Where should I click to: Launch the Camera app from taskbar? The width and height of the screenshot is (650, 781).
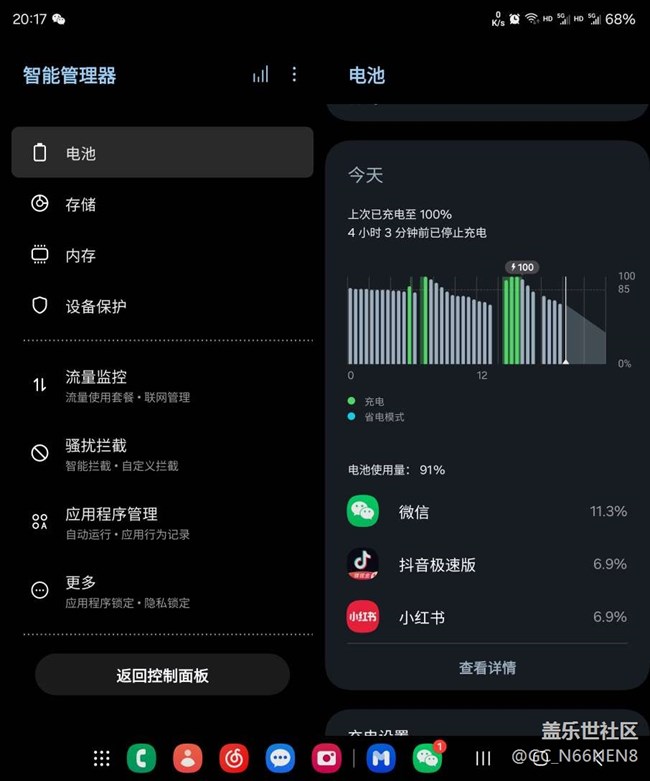[x=325, y=758]
